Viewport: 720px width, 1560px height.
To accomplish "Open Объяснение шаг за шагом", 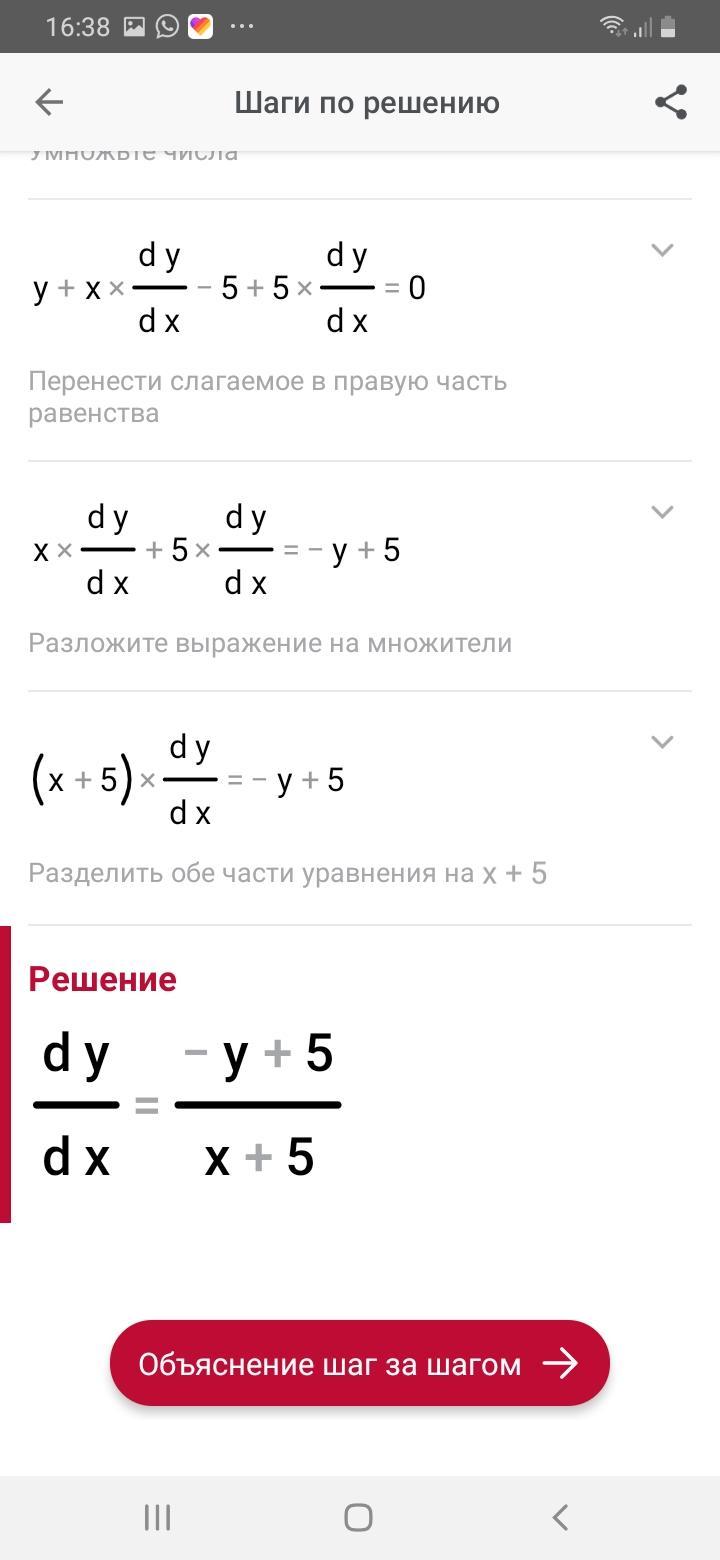I will click(x=360, y=1364).
